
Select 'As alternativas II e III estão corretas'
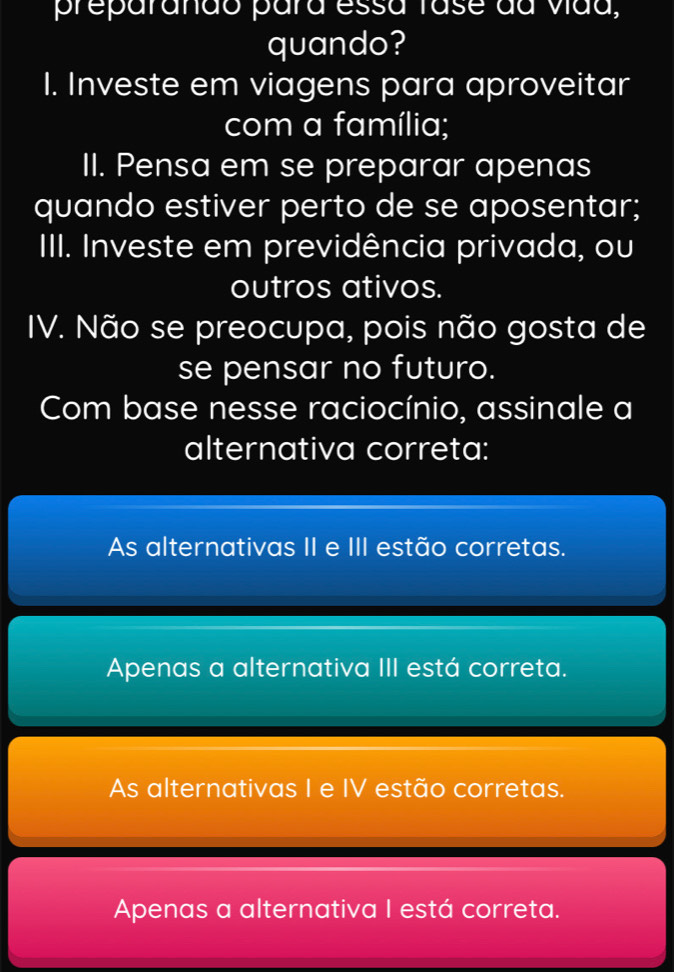[337, 548]
